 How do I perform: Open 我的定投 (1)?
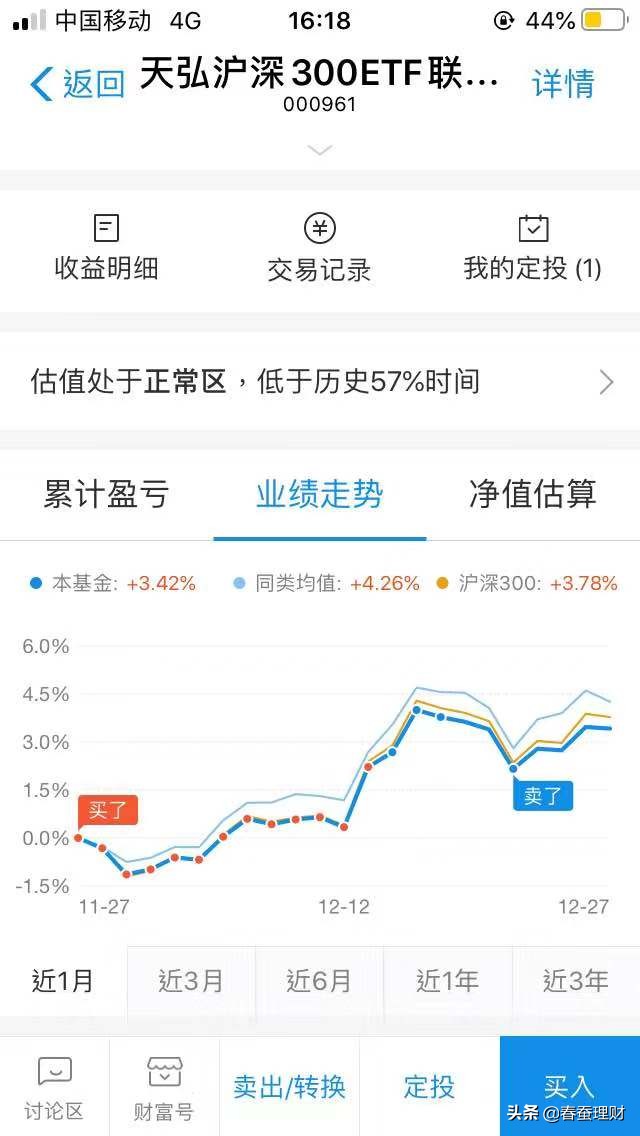pos(533,248)
